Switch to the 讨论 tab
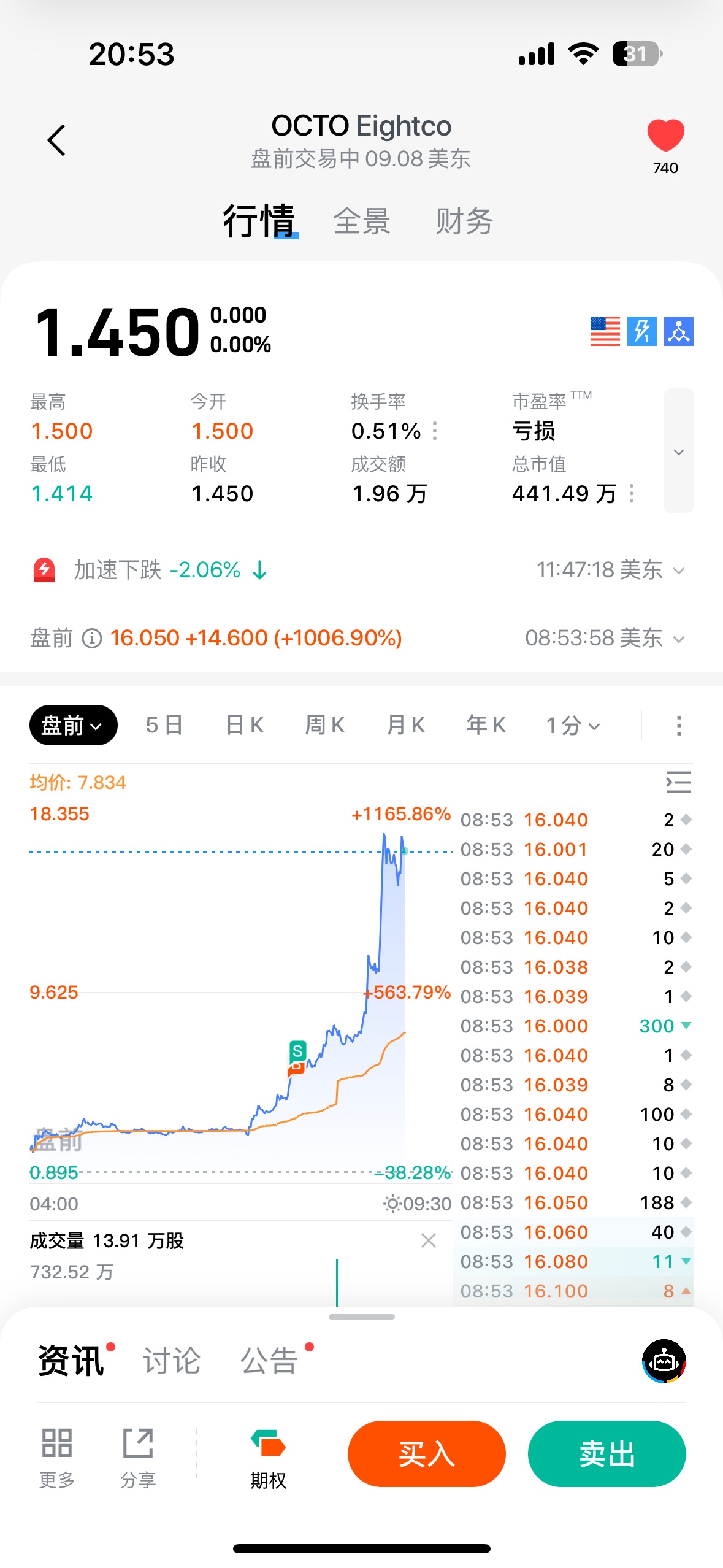This screenshot has width=723, height=1568. pyautogui.click(x=172, y=1360)
